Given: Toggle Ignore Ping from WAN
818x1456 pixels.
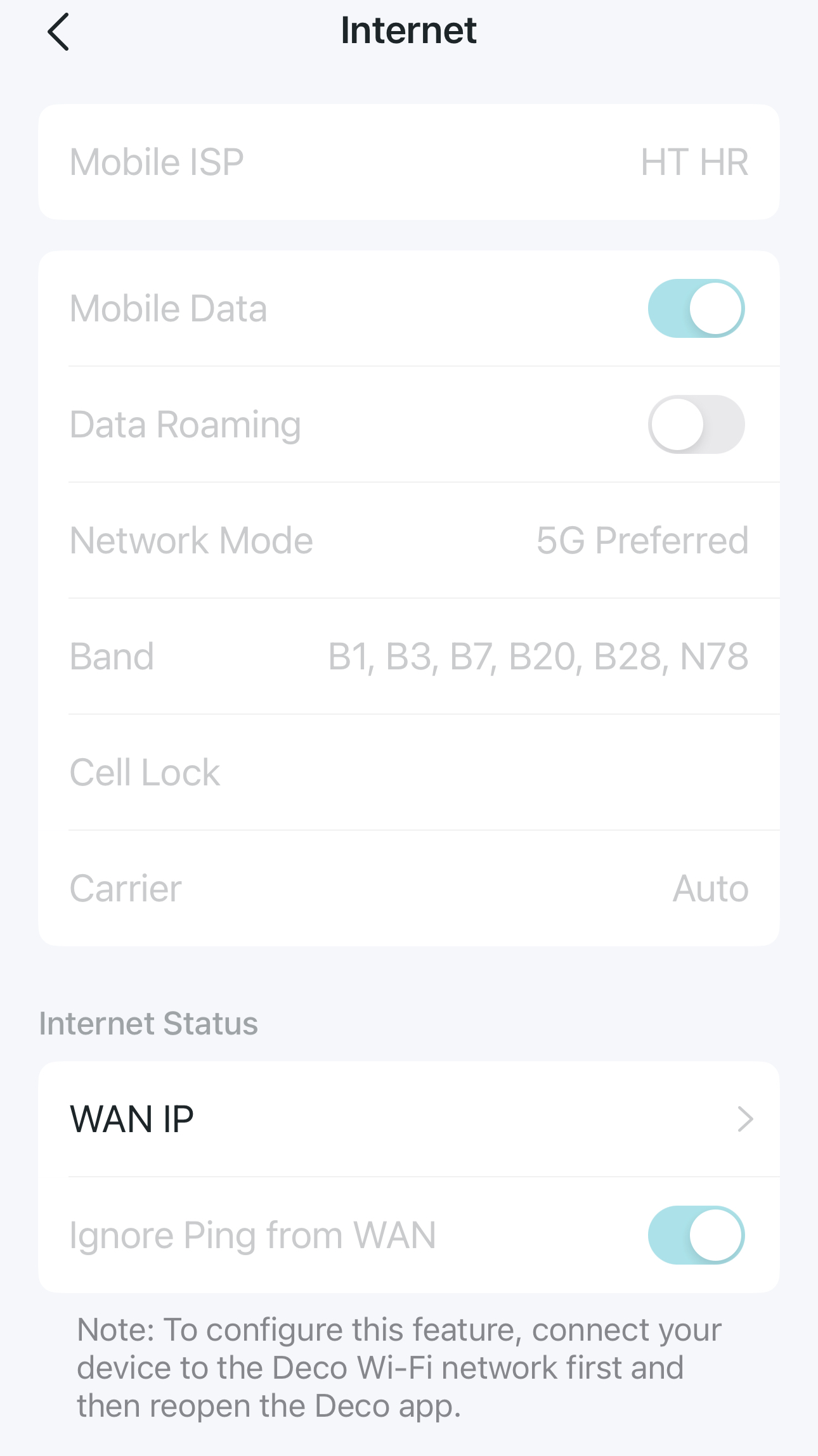Looking at the screenshot, I should click(696, 1235).
